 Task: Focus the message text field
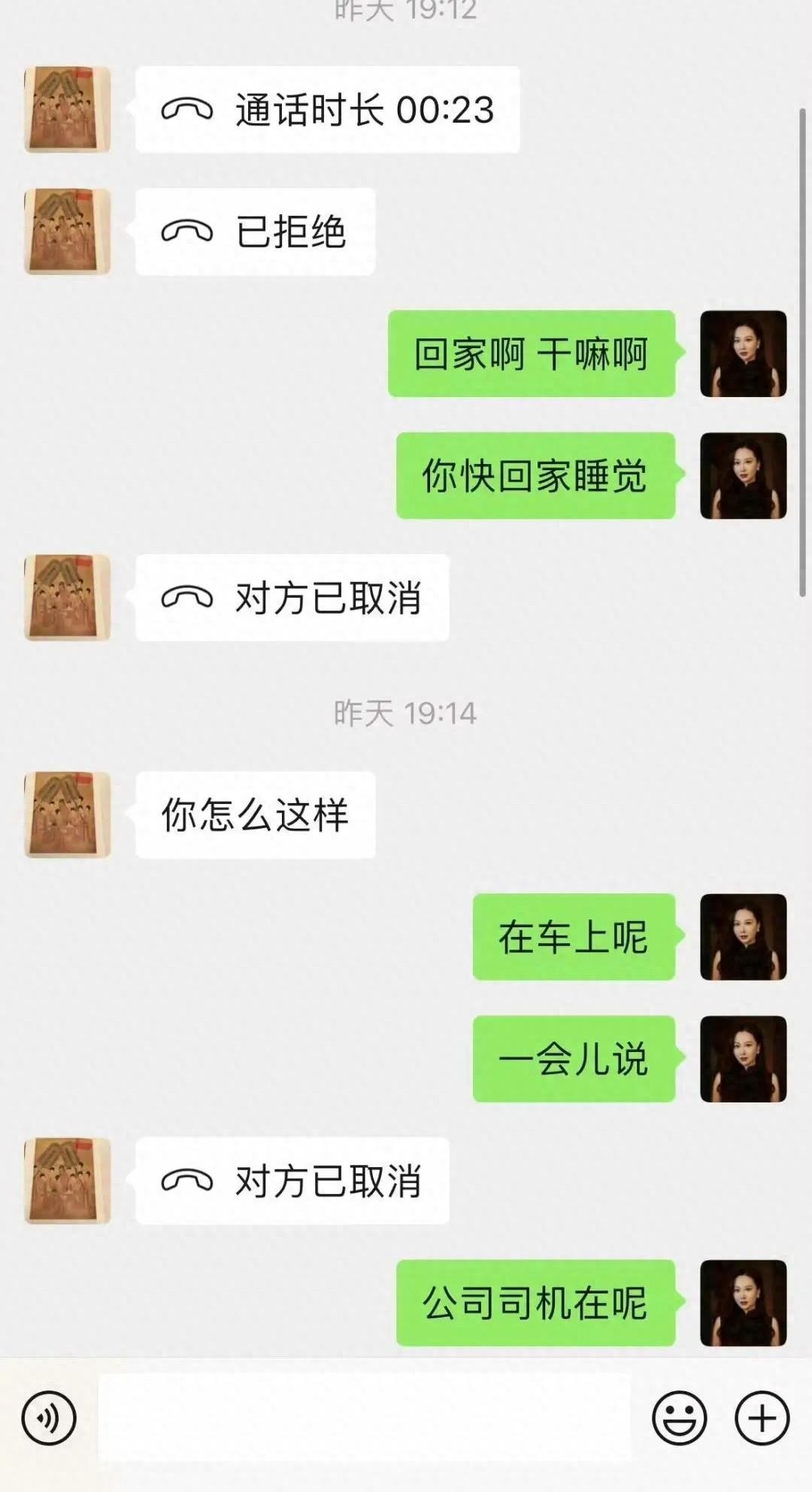pos(365,1418)
